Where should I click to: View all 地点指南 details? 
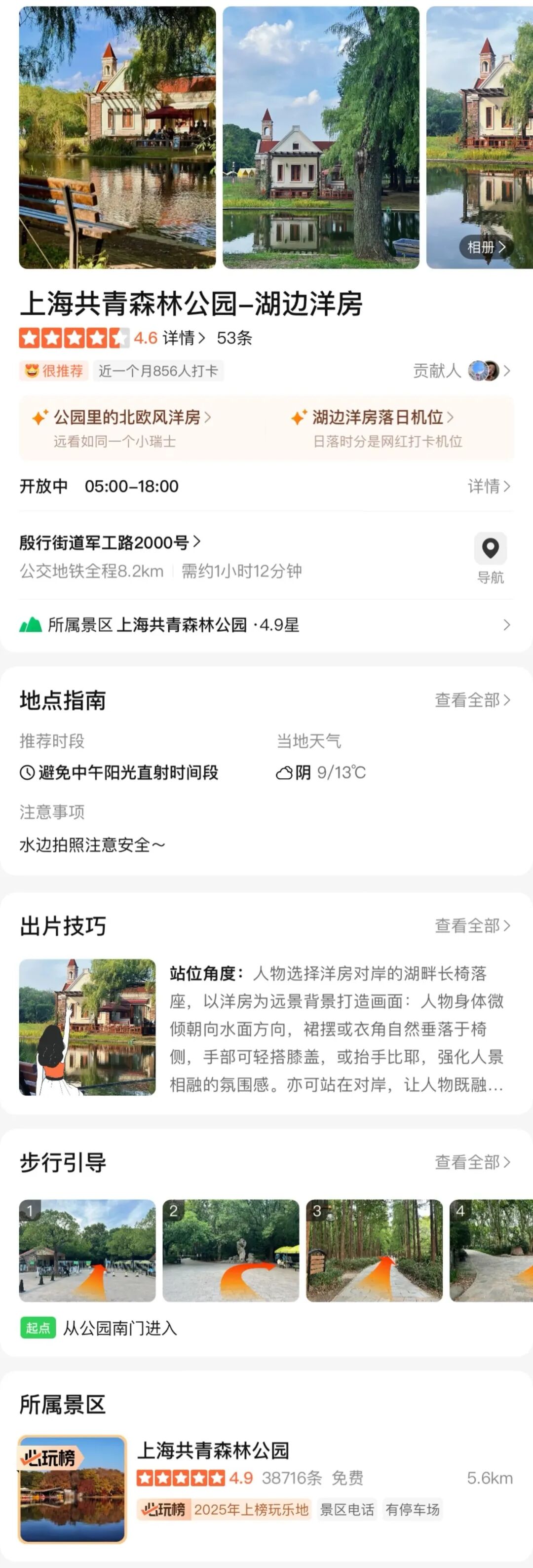click(472, 700)
